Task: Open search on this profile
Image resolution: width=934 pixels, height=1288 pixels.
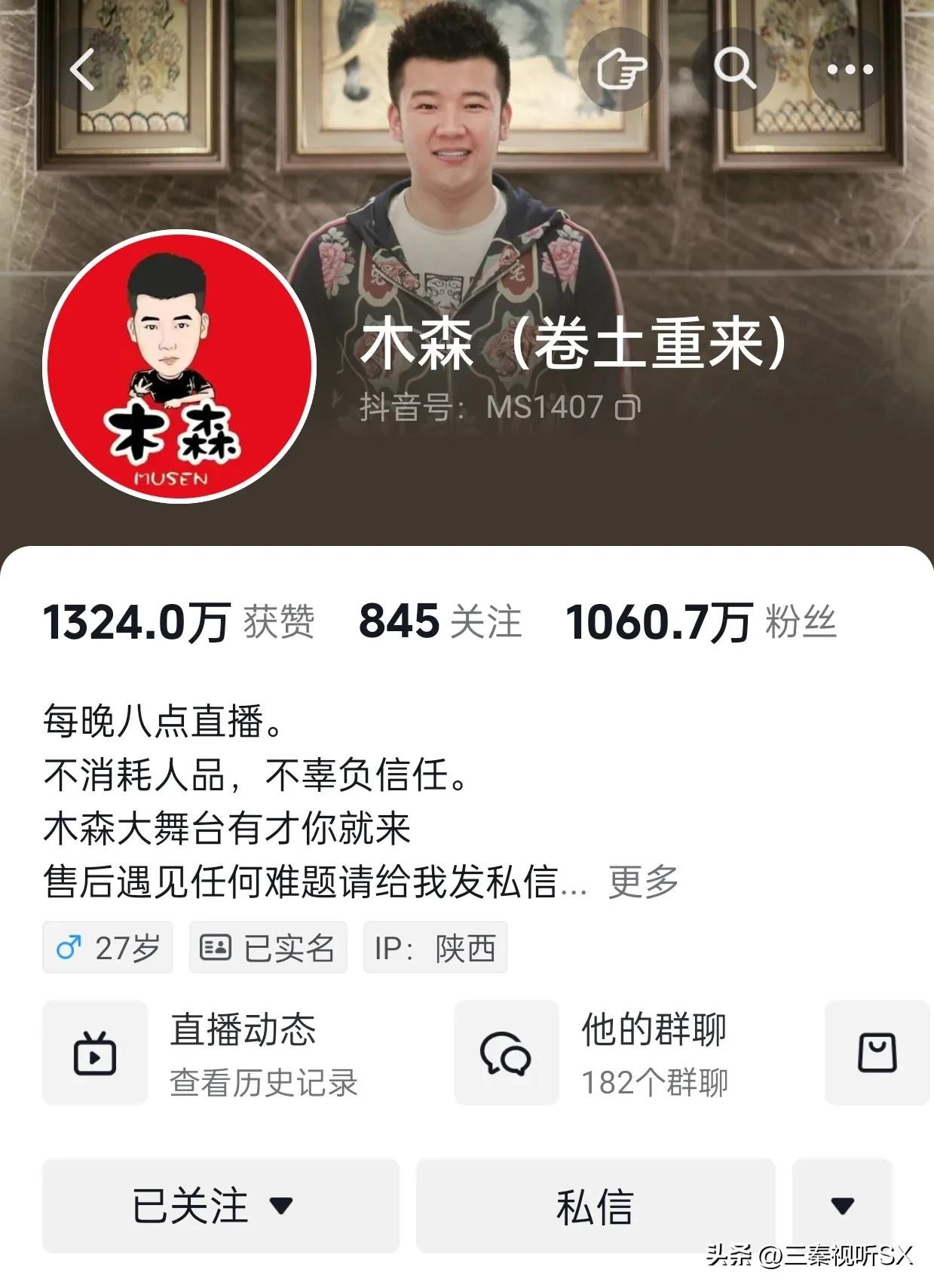Action: [734, 69]
